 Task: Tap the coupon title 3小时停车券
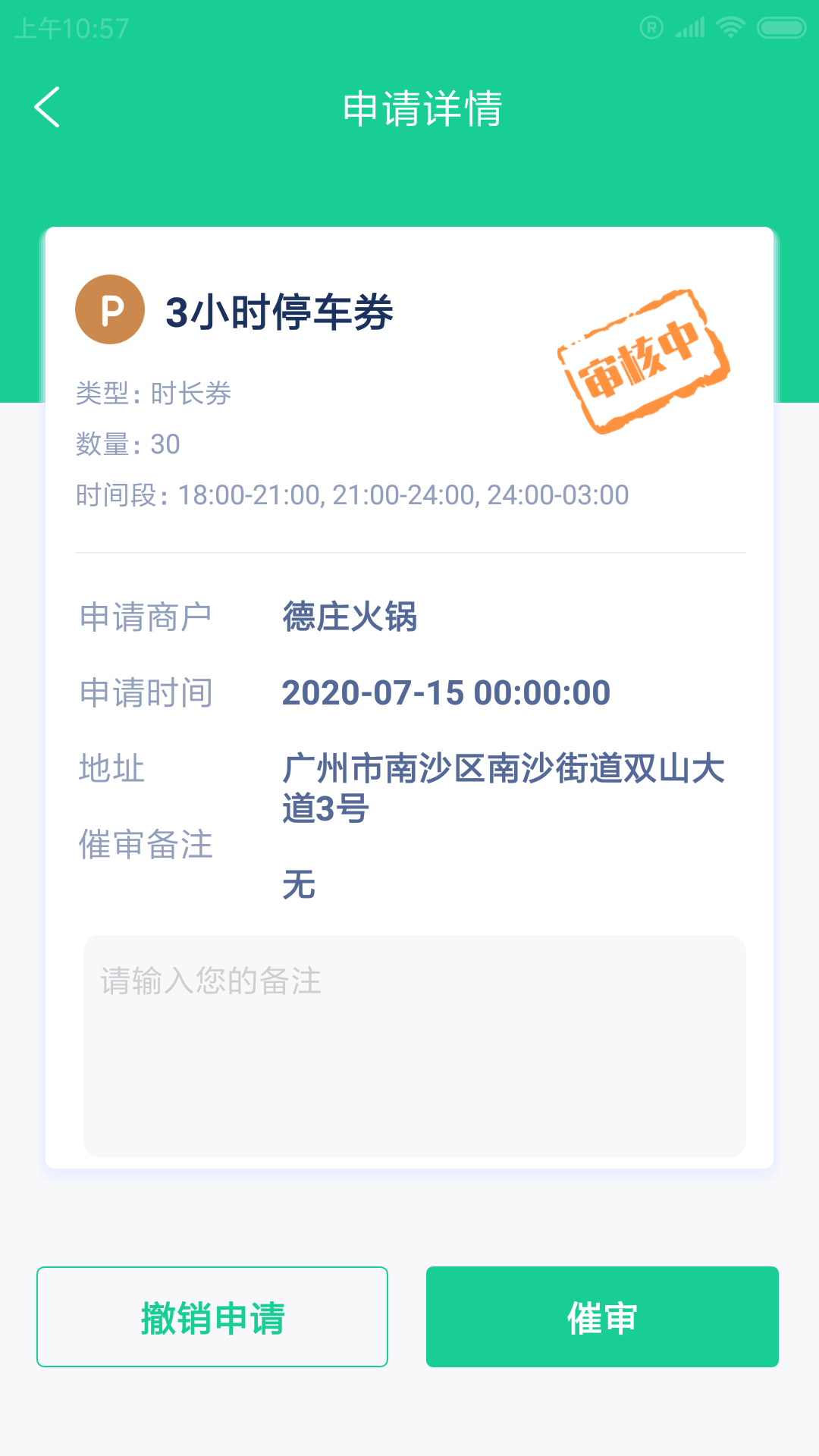click(279, 309)
